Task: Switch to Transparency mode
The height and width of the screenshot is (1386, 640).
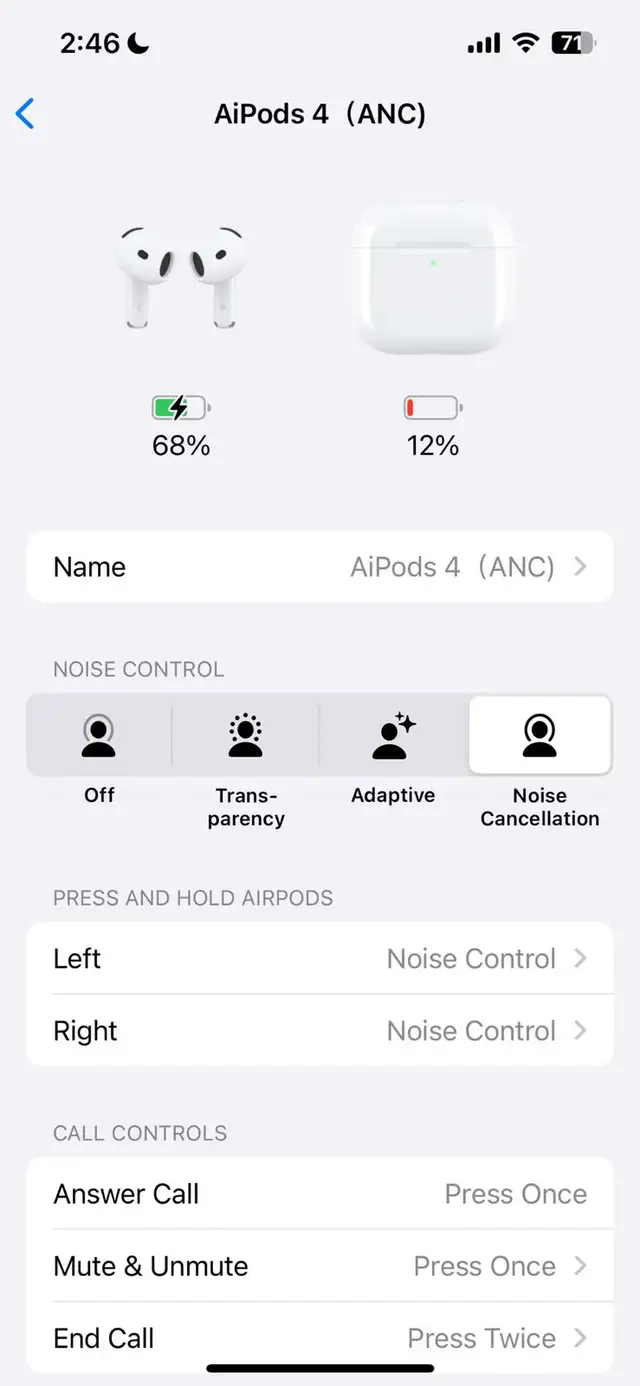Action: click(x=246, y=736)
